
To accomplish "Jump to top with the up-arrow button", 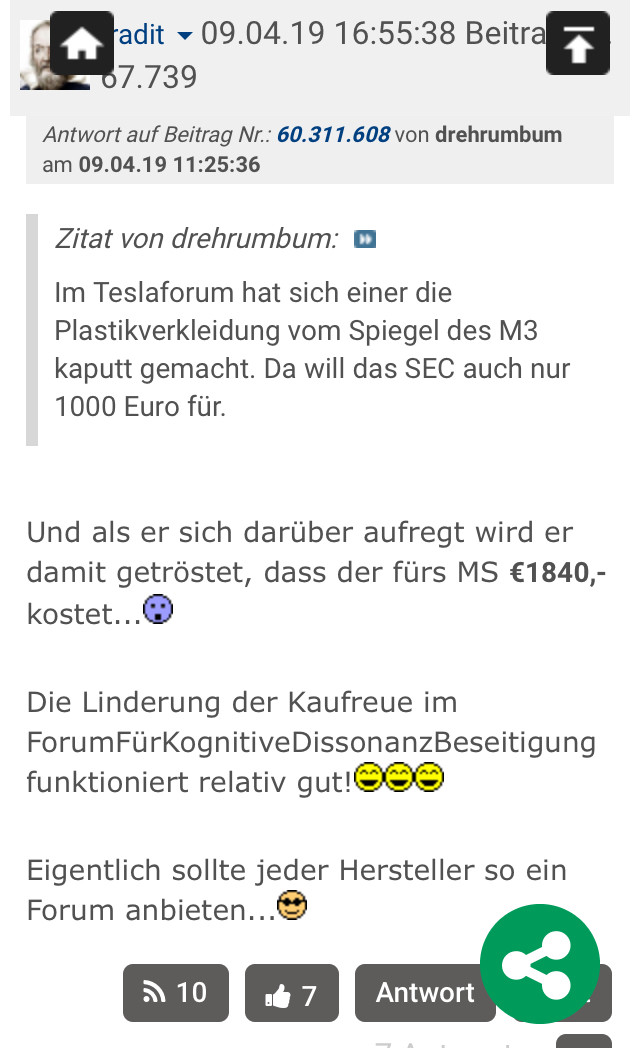I will [578, 43].
